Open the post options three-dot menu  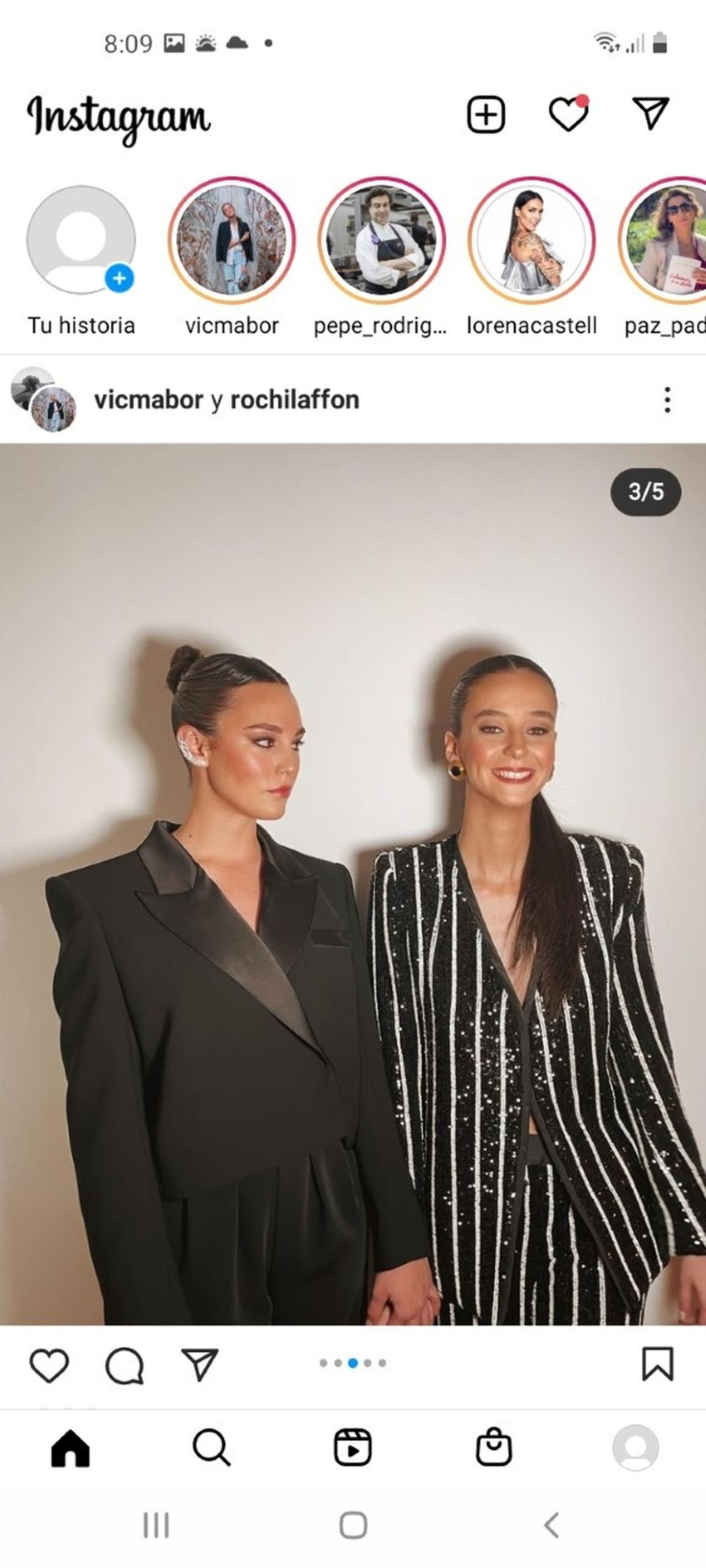[x=668, y=400]
